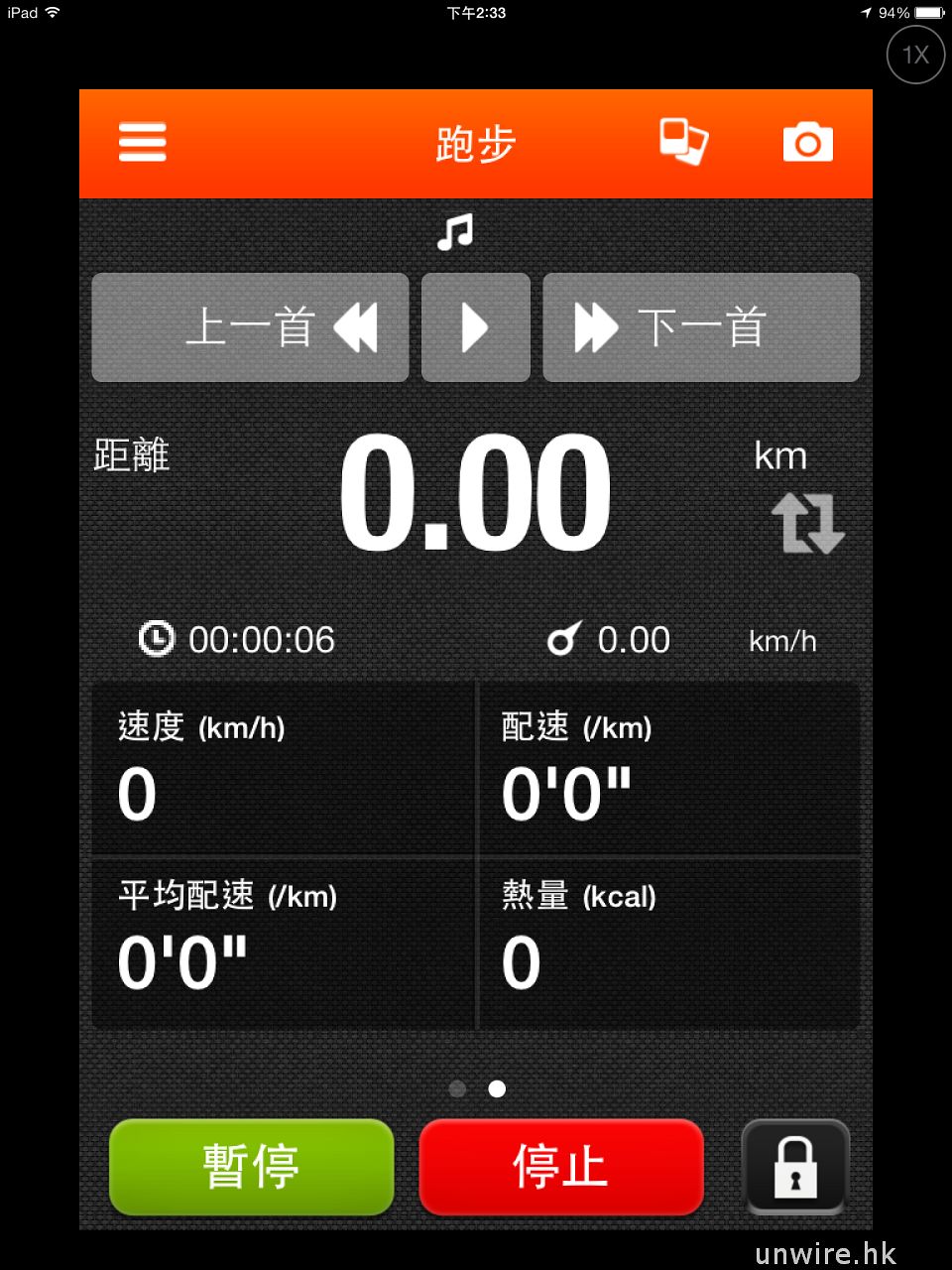952x1270 pixels.
Task: Play the music track
Action: pyautogui.click(x=476, y=327)
